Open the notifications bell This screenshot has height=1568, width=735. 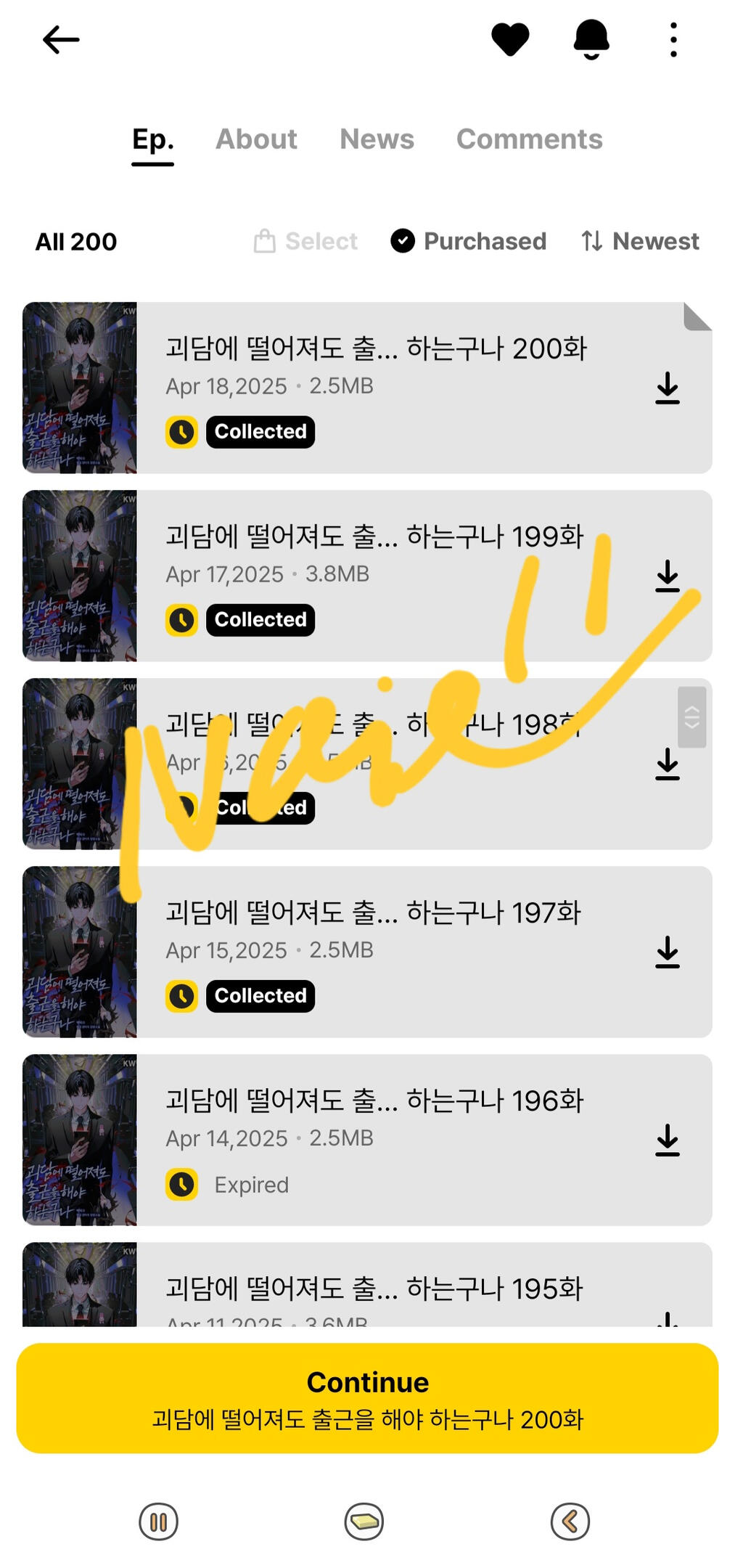click(591, 39)
